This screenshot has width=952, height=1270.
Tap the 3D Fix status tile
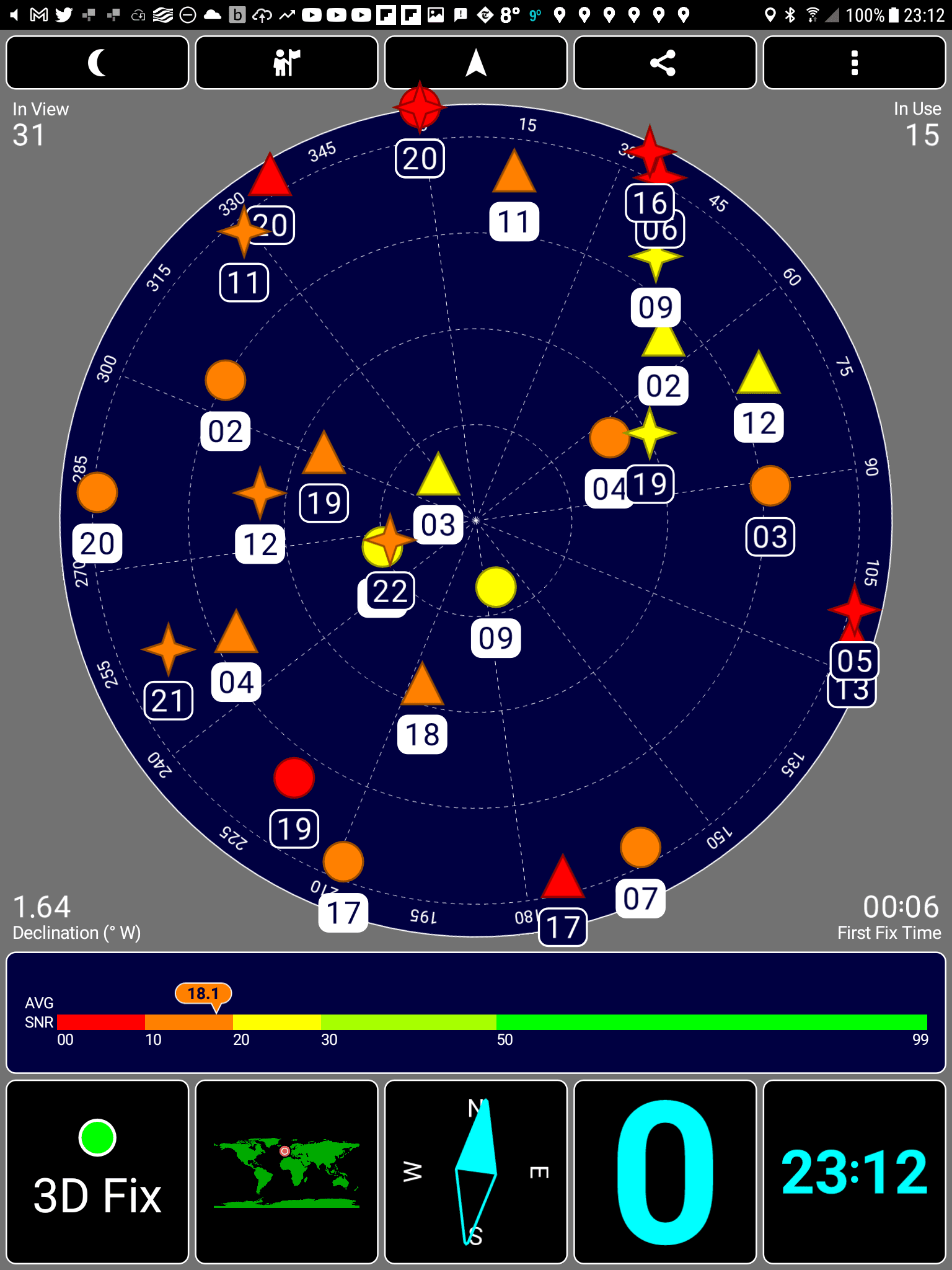97,1171
